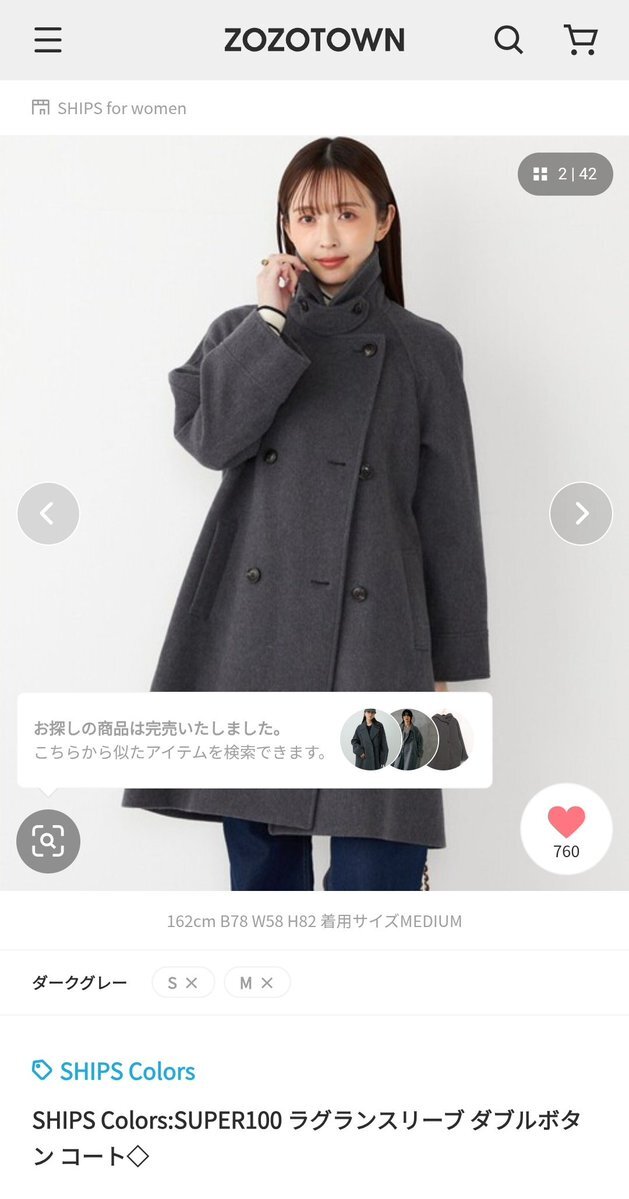The height and width of the screenshot is (1199, 629).
Task: Select the S size chip
Action: [x=183, y=983]
